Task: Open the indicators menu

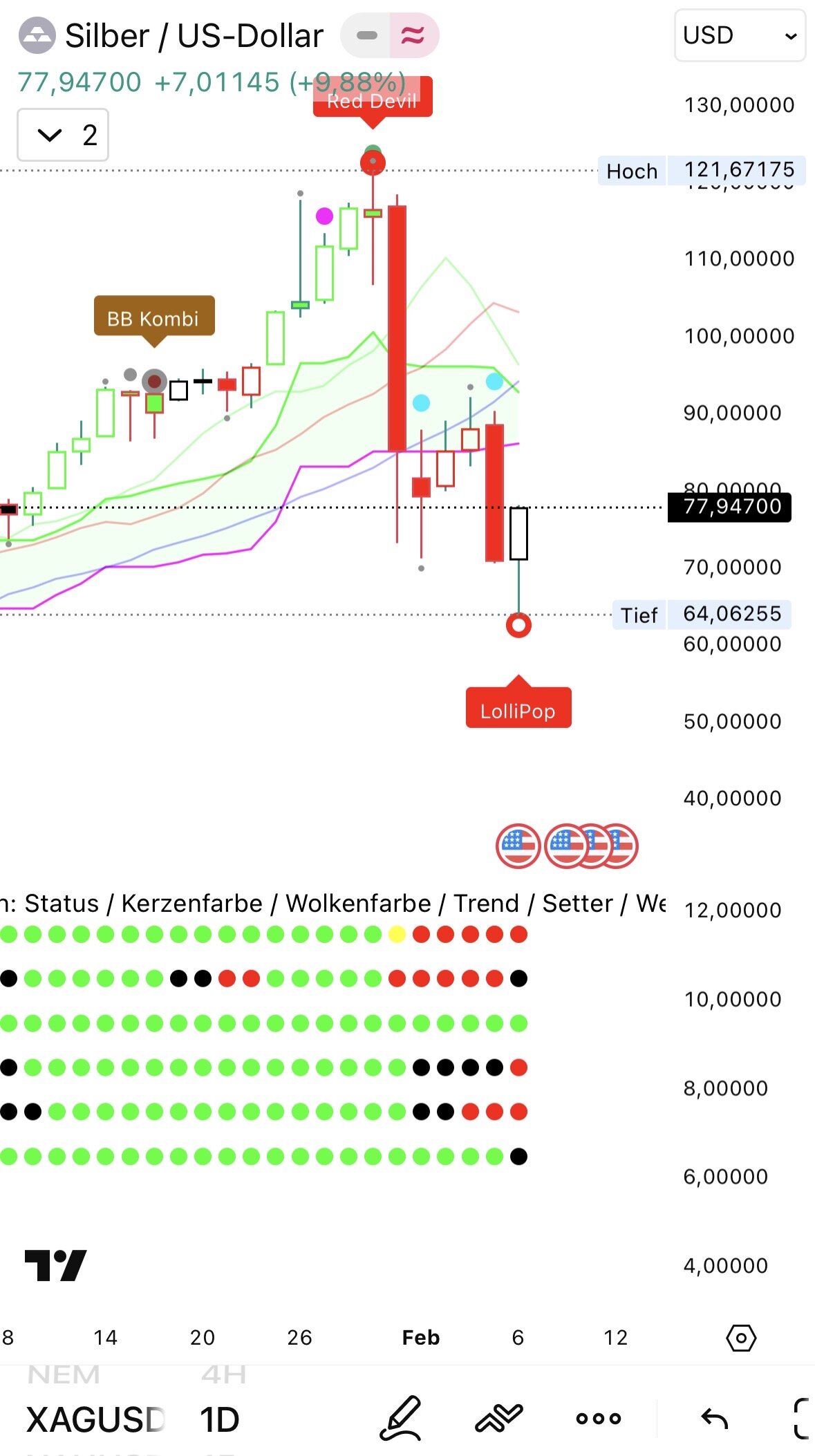Action: coord(498,1418)
